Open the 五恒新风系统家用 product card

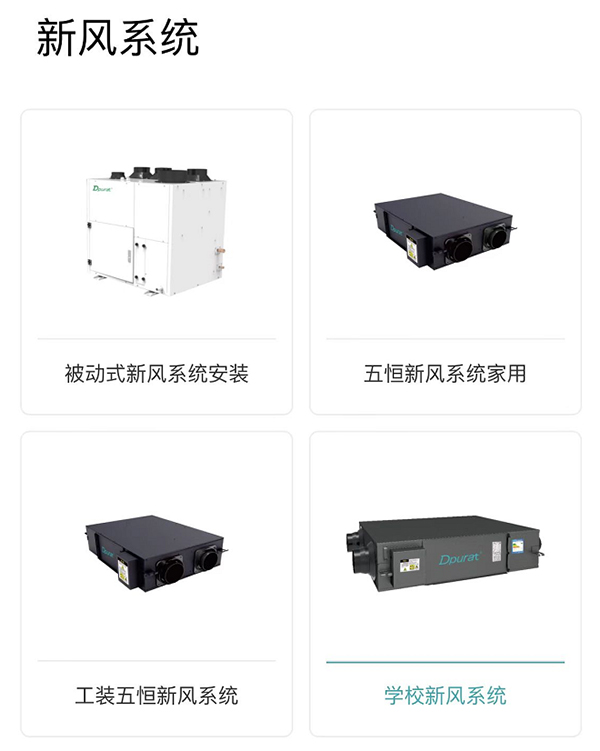coord(445,262)
